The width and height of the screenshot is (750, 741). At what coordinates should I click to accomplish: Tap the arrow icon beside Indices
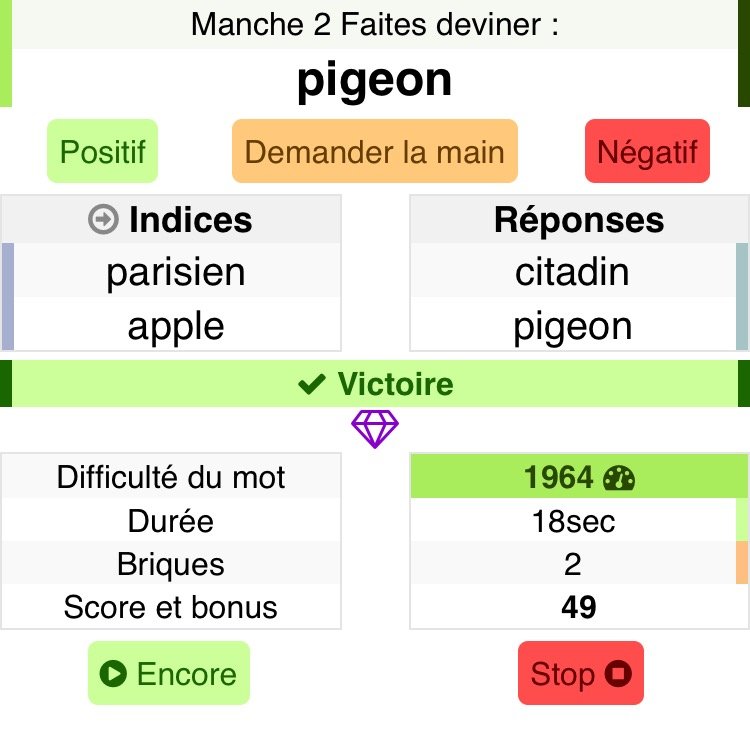pos(103,220)
